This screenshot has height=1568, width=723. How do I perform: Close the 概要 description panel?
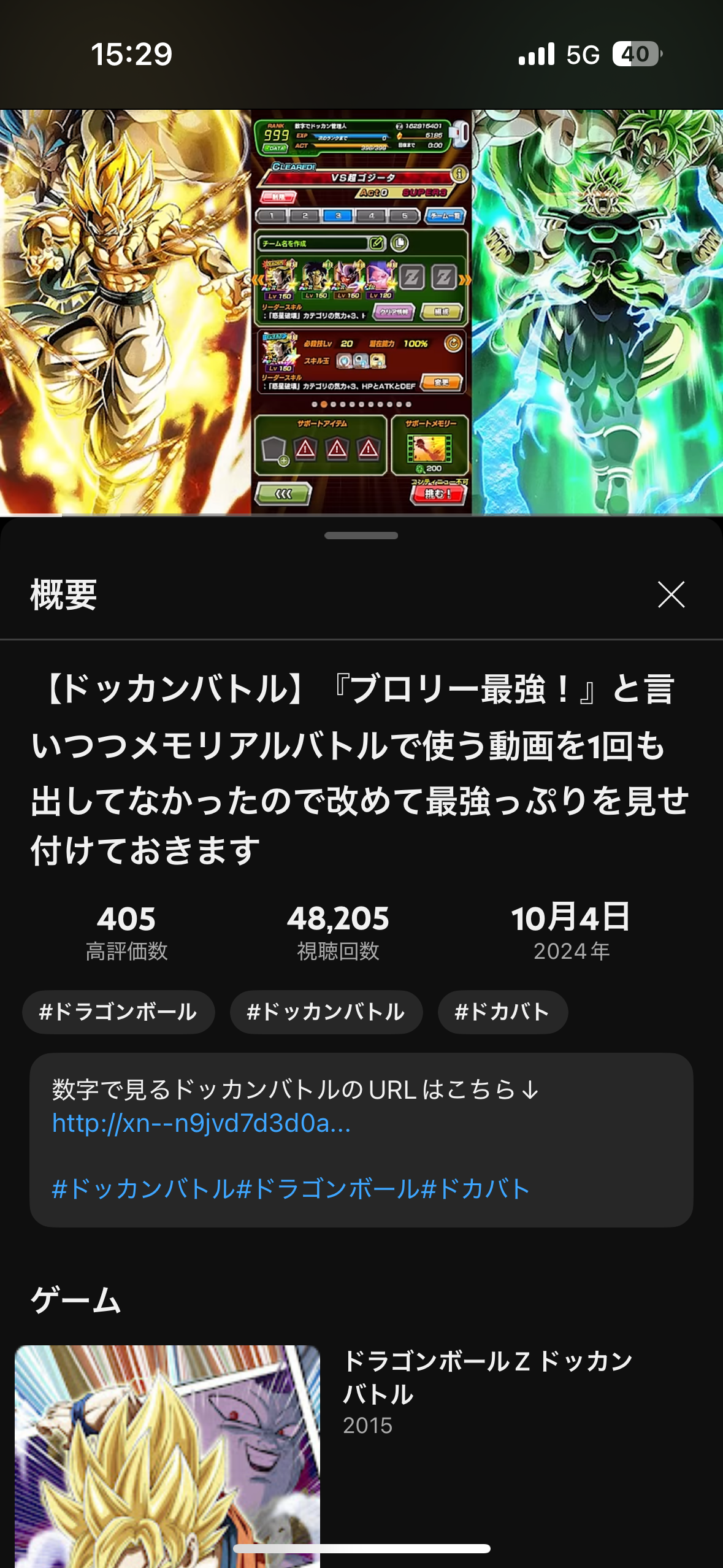[x=671, y=594]
